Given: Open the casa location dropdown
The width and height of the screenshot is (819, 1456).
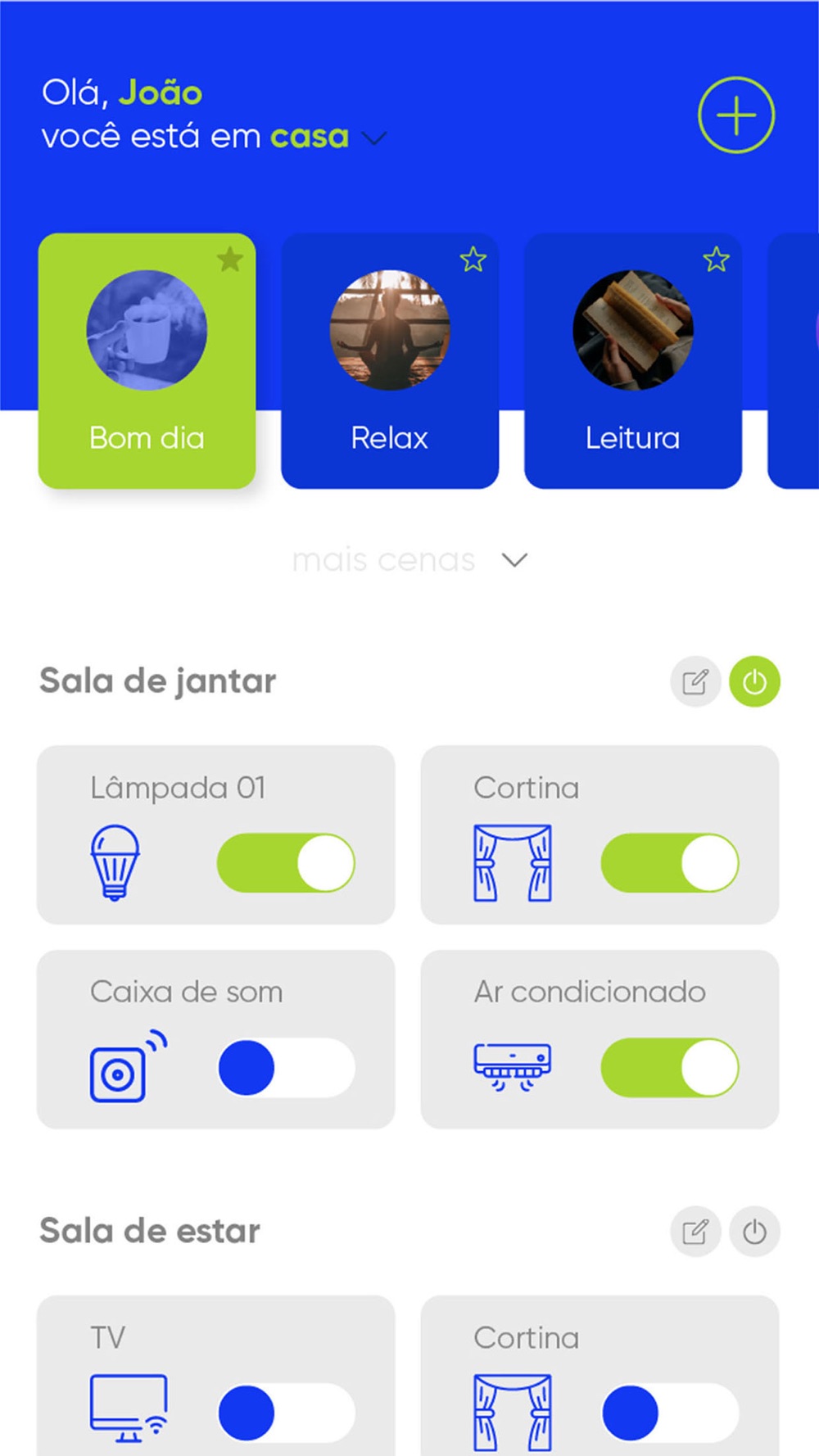Looking at the screenshot, I should coord(374,138).
